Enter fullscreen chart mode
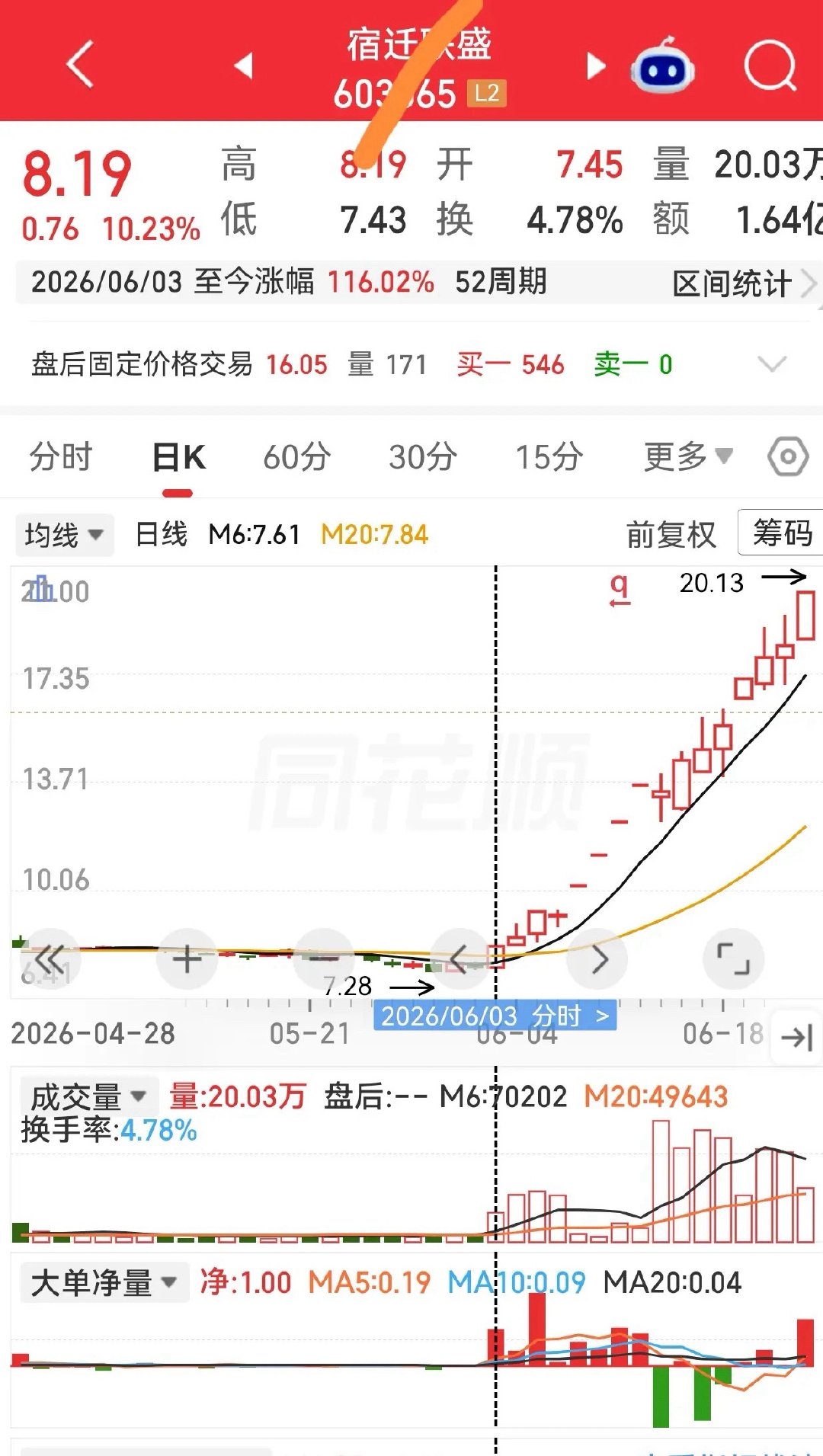This screenshot has height=1456, width=823. (x=734, y=959)
